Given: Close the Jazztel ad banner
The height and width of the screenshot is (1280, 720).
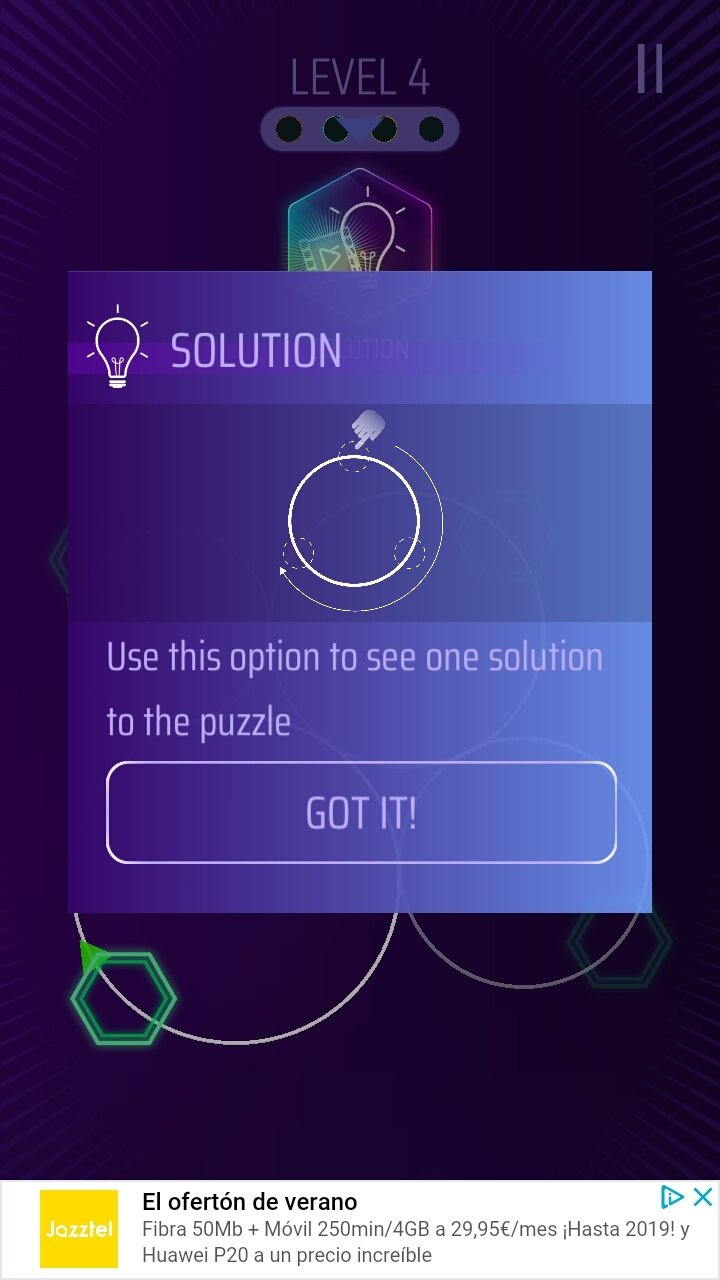Looking at the screenshot, I should 703,1197.
